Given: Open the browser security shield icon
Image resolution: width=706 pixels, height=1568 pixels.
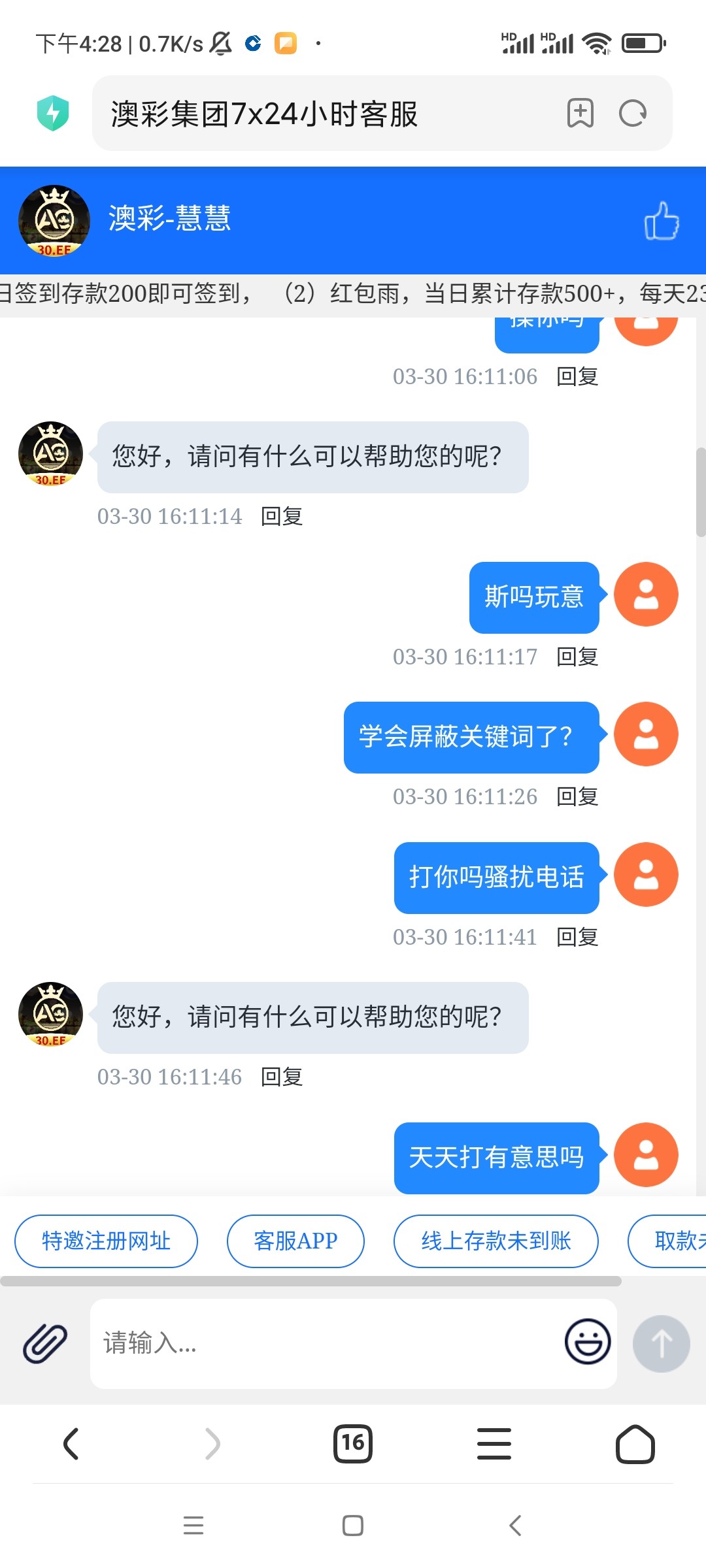Looking at the screenshot, I should pos(53,113).
